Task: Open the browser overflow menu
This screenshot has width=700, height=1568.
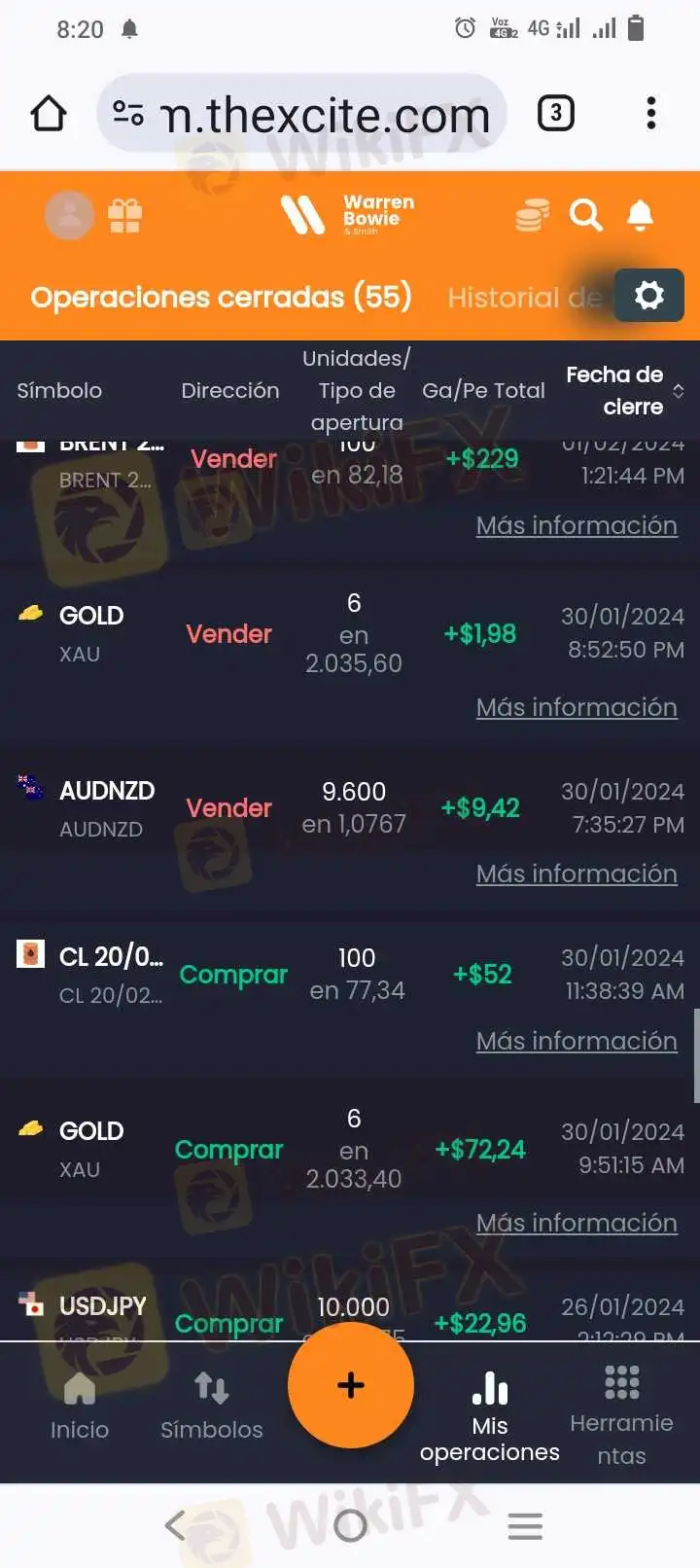Action: (650, 114)
